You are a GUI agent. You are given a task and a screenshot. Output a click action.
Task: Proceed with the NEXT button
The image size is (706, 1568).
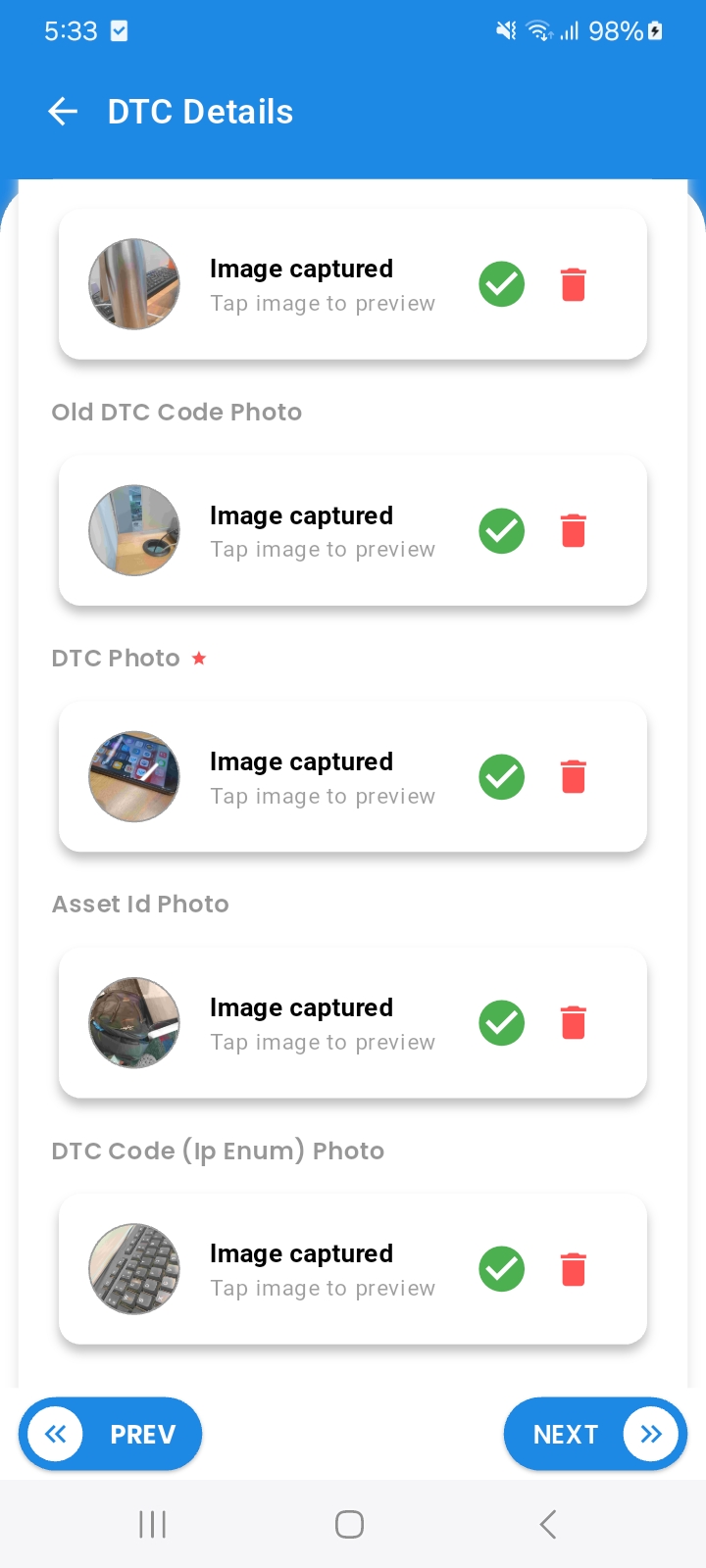click(x=594, y=1434)
